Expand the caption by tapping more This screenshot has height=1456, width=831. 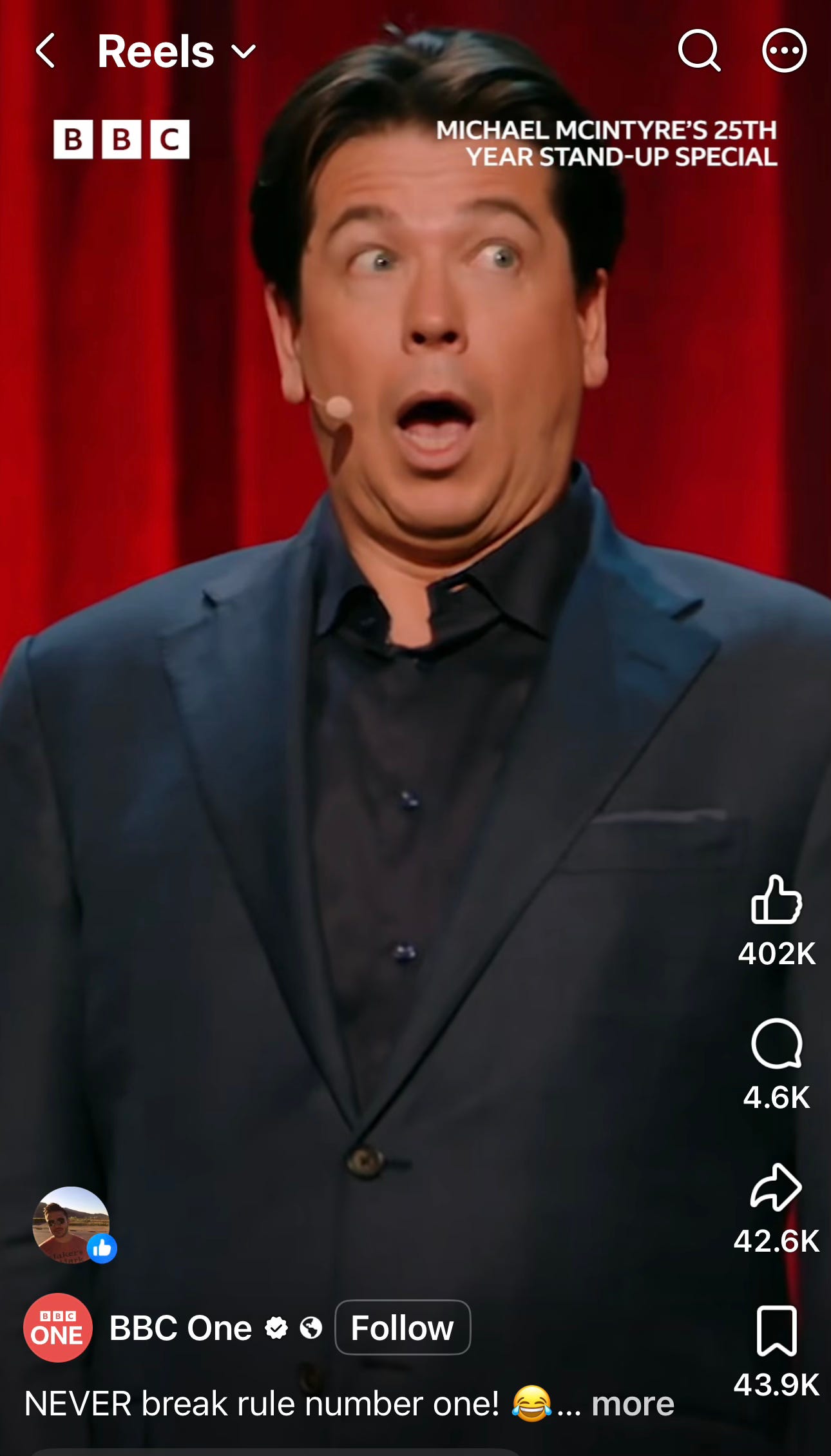point(633,1404)
